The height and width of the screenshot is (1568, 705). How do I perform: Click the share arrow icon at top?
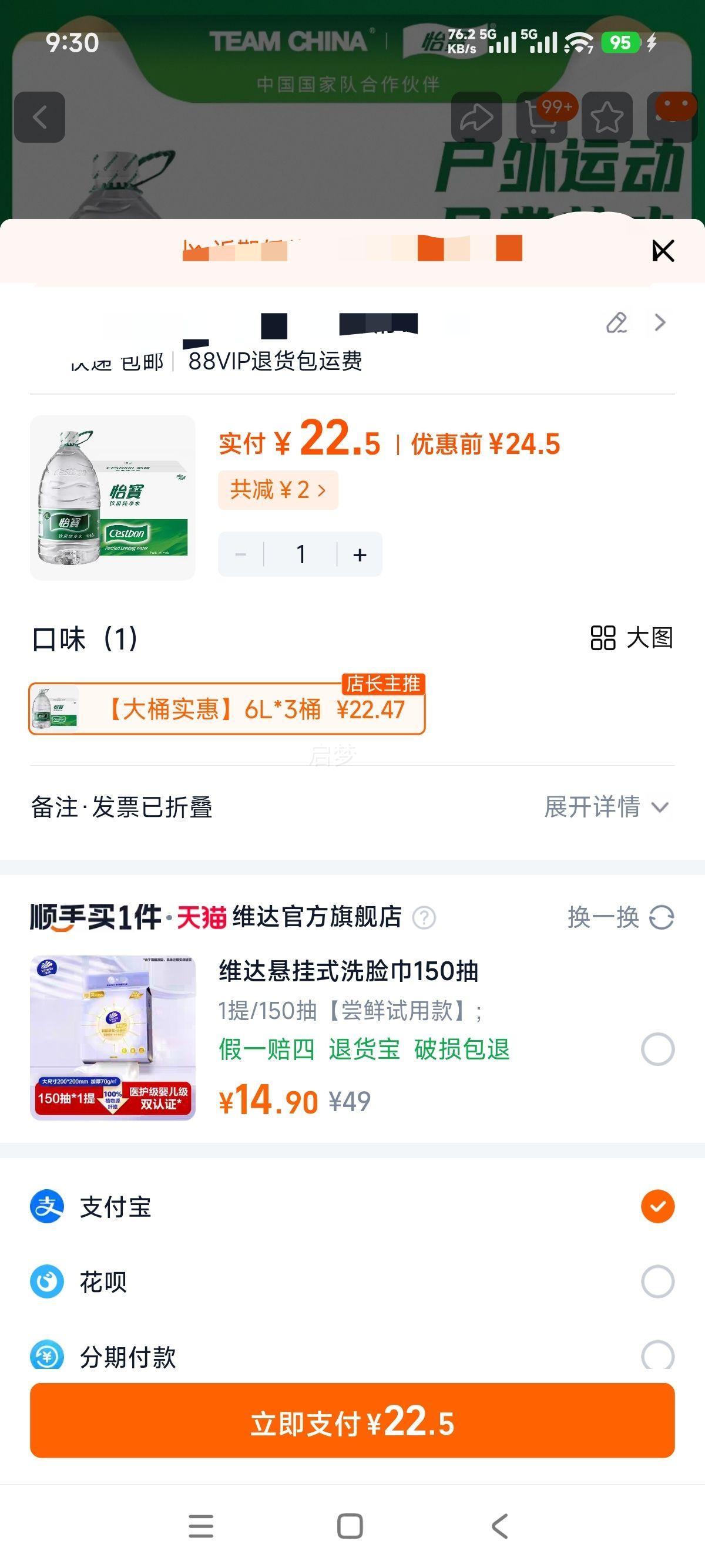(478, 117)
